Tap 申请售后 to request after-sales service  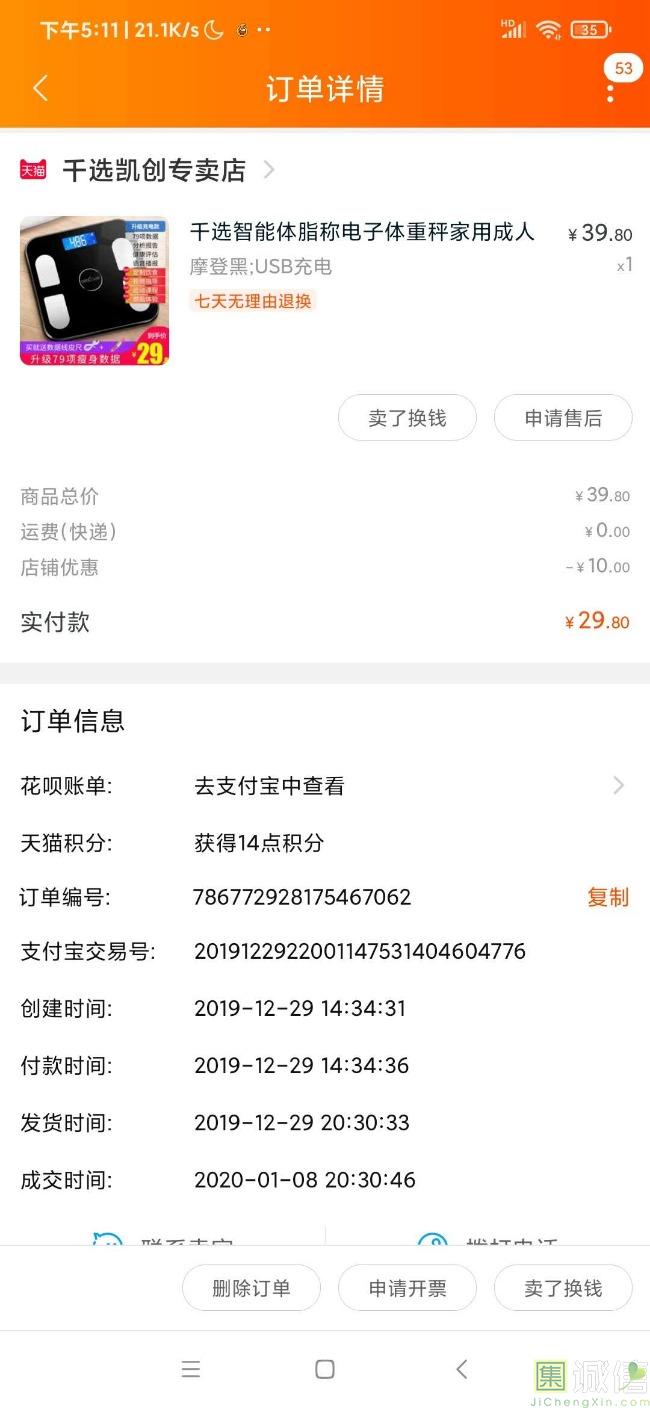(563, 418)
